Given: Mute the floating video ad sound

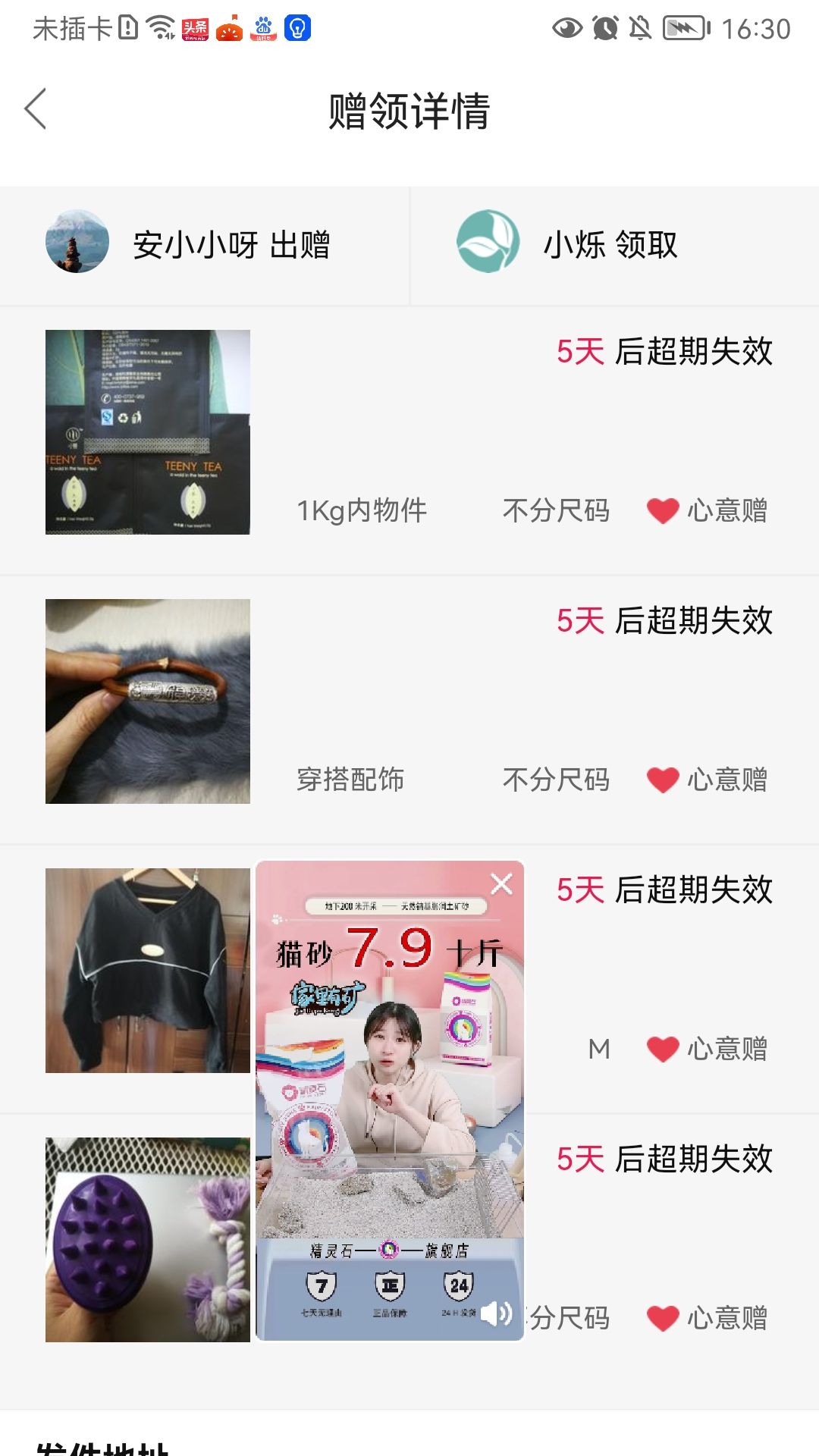Looking at the screenshot, I should [x=497, y=1313].
